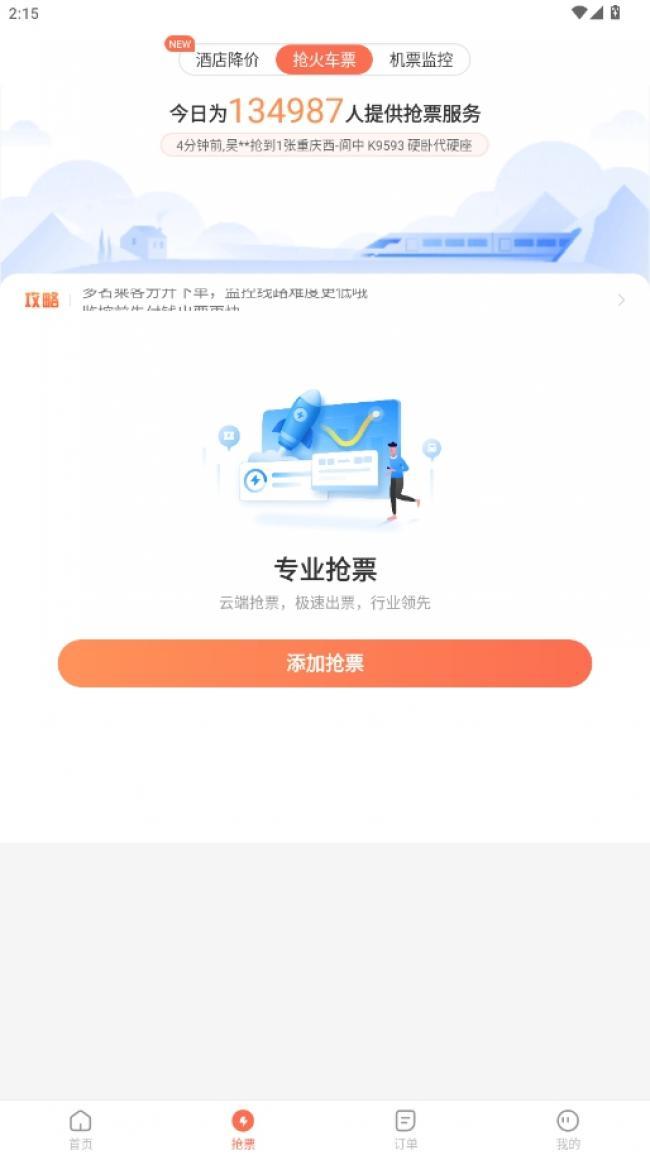Tap the 添加抢票 button
This screenshot has width=650, height=1155.
click(x=325, y=663)
